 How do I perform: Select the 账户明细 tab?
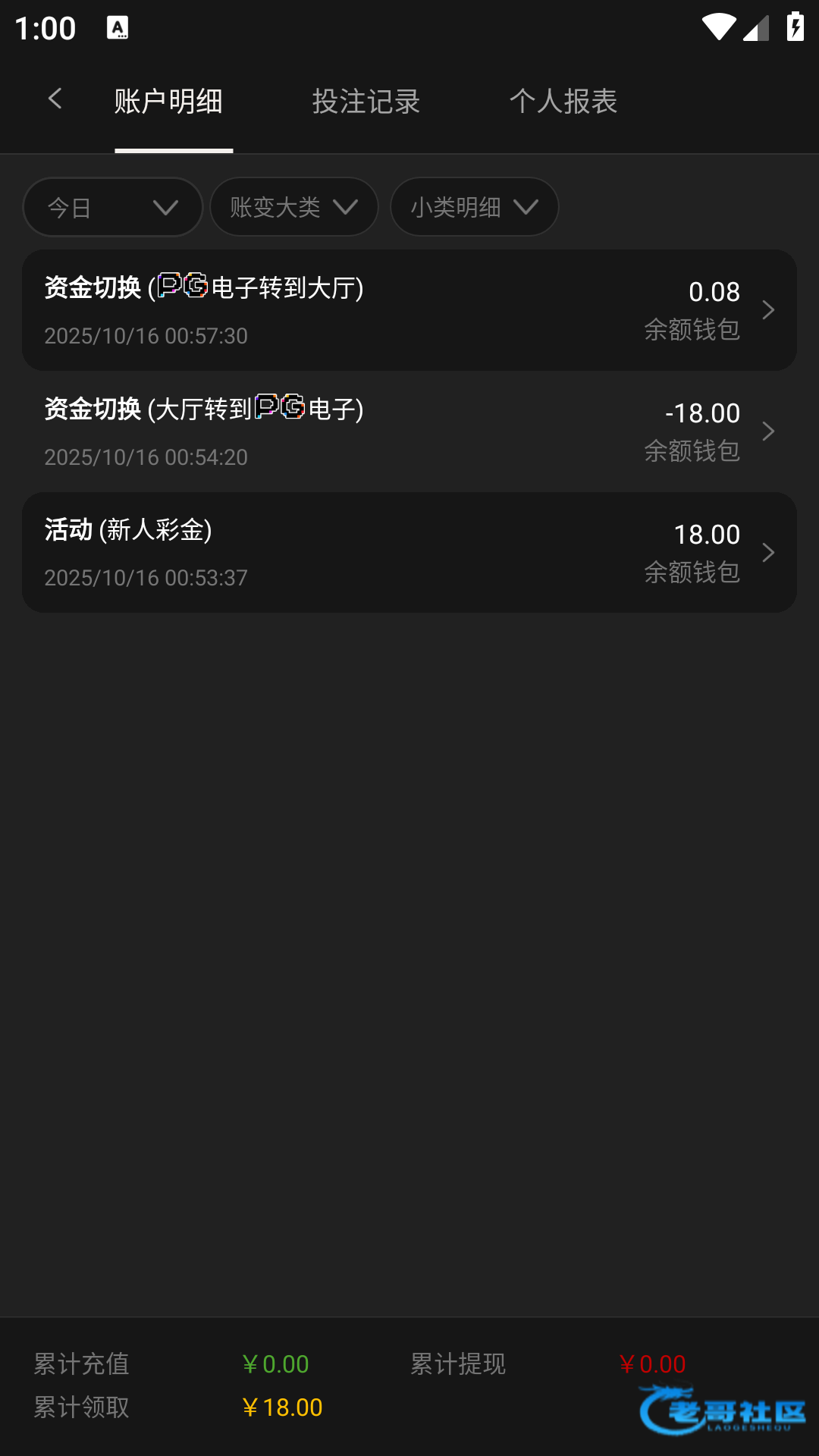(168, 102)
